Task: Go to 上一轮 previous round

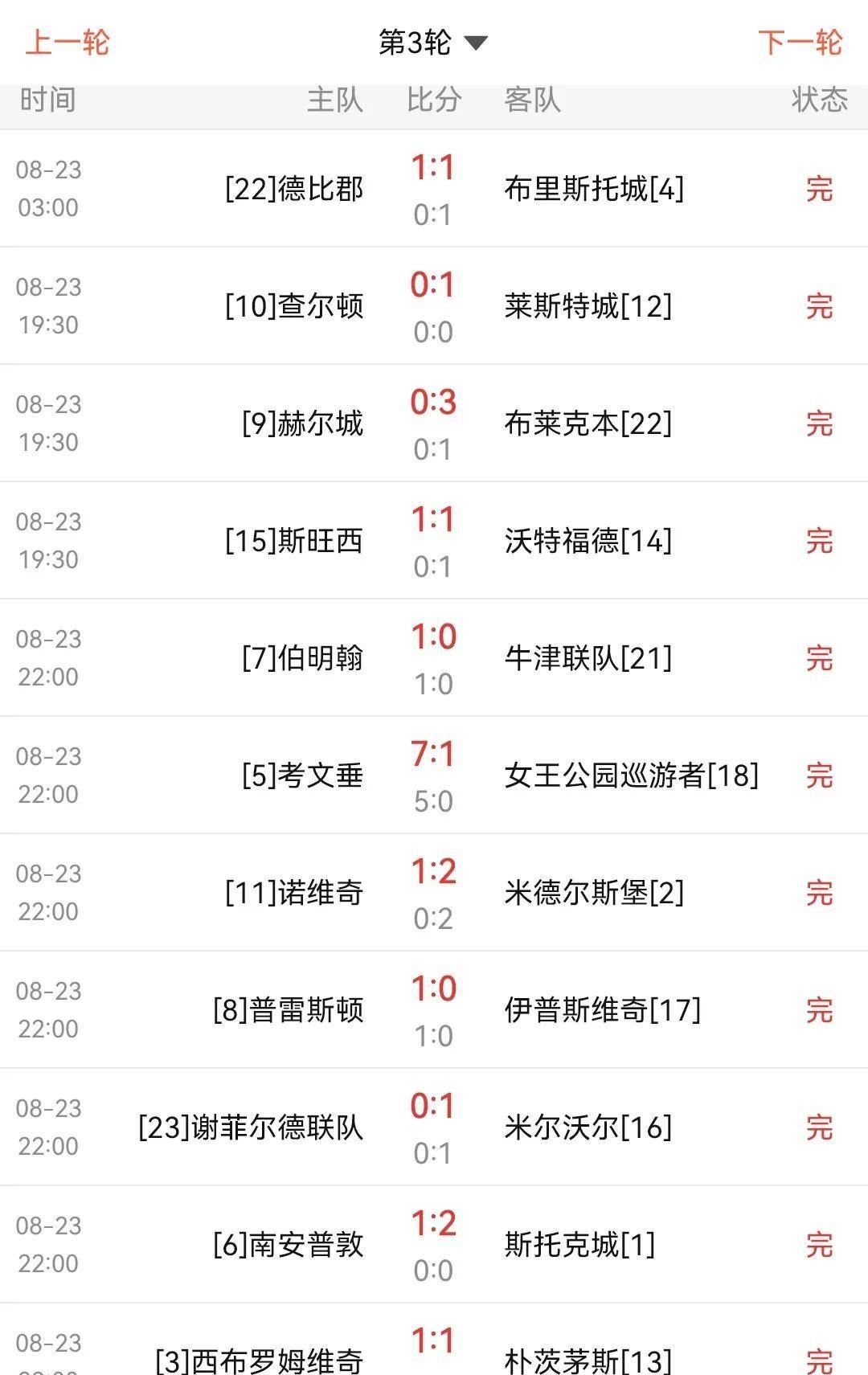Action: (x=68, y=43)
